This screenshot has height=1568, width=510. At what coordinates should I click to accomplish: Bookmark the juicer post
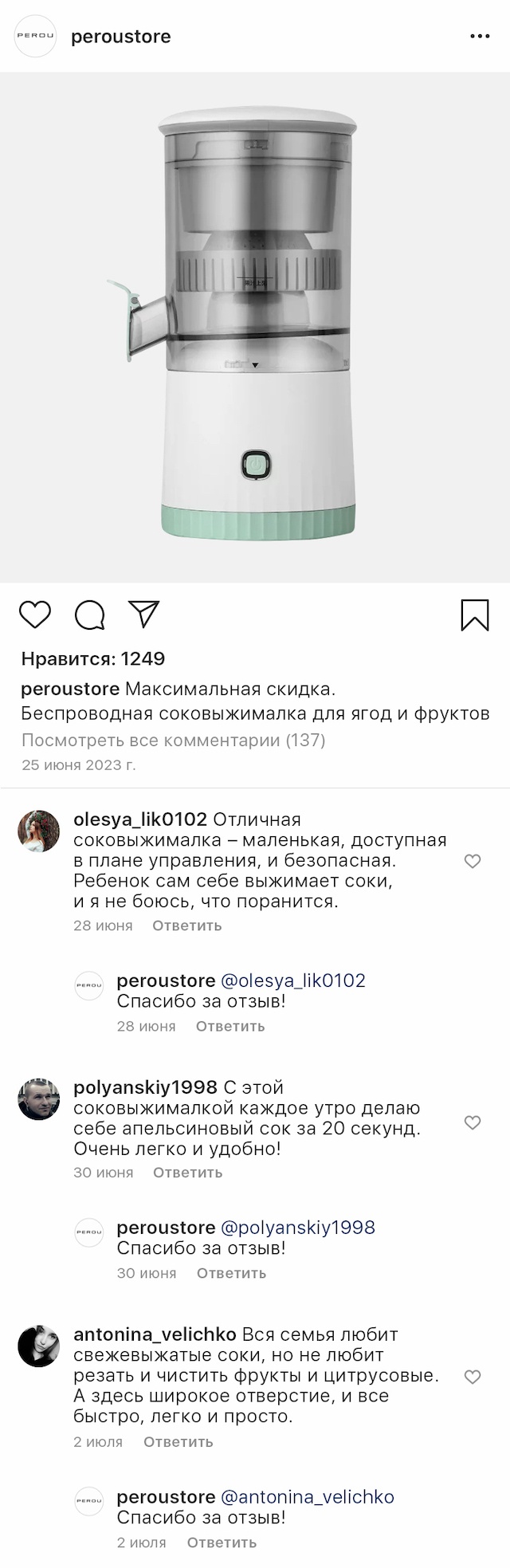475,615
